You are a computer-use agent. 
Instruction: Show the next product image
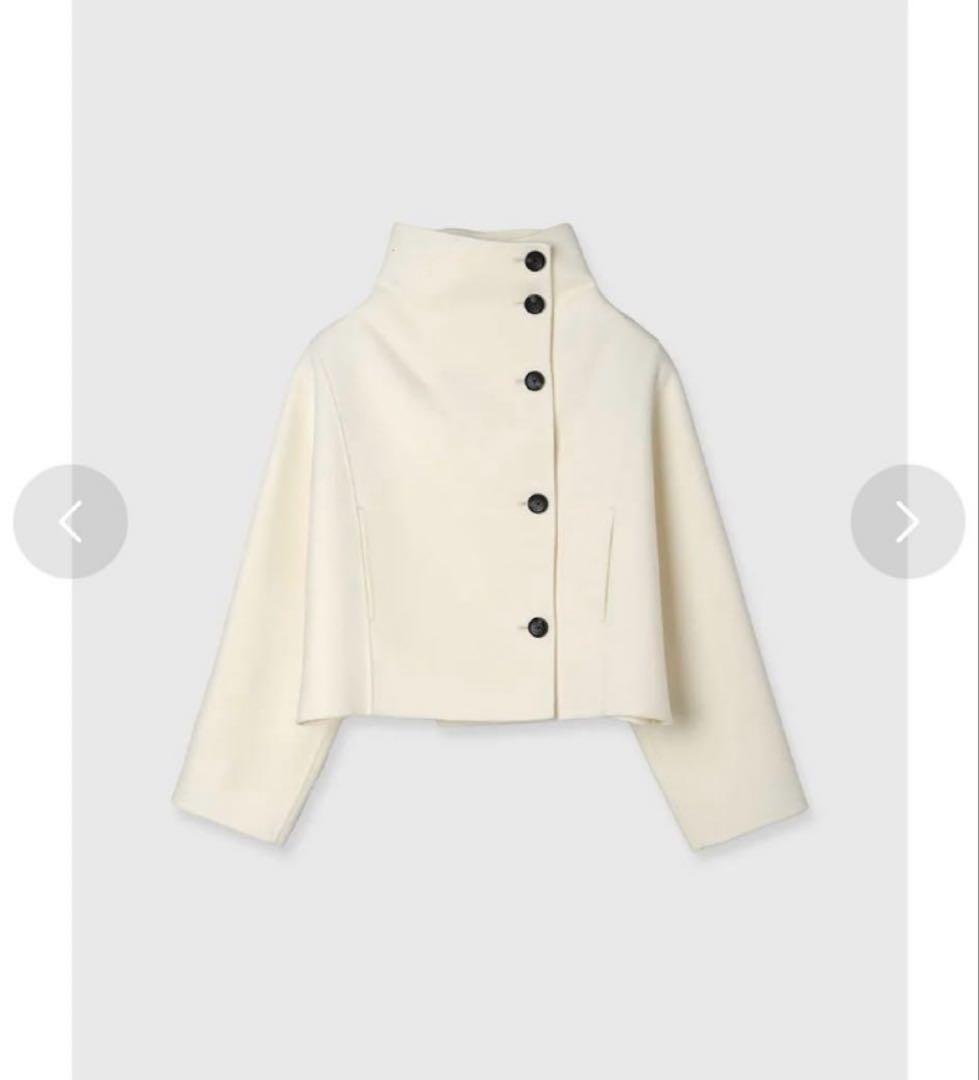(x=907, y=521)
